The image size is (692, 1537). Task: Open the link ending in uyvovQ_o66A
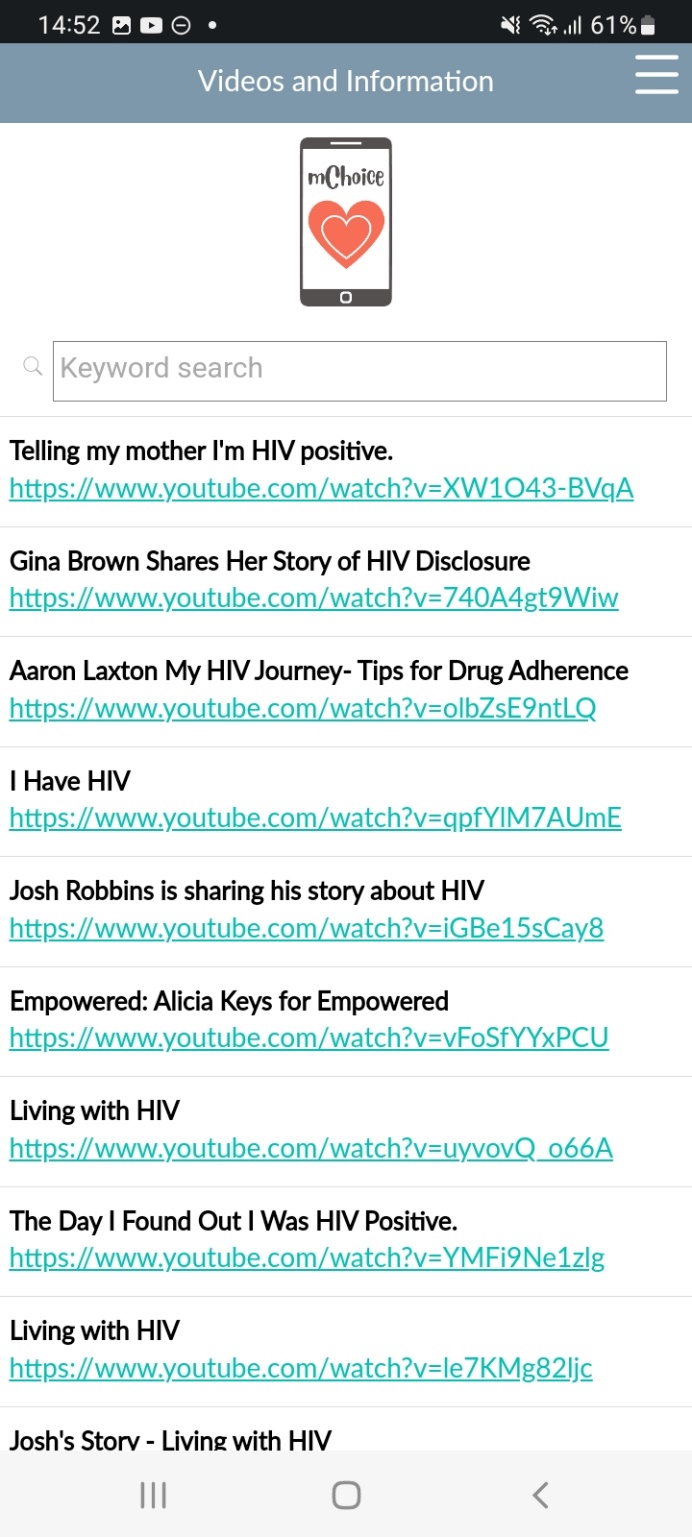coord(311,1149)
